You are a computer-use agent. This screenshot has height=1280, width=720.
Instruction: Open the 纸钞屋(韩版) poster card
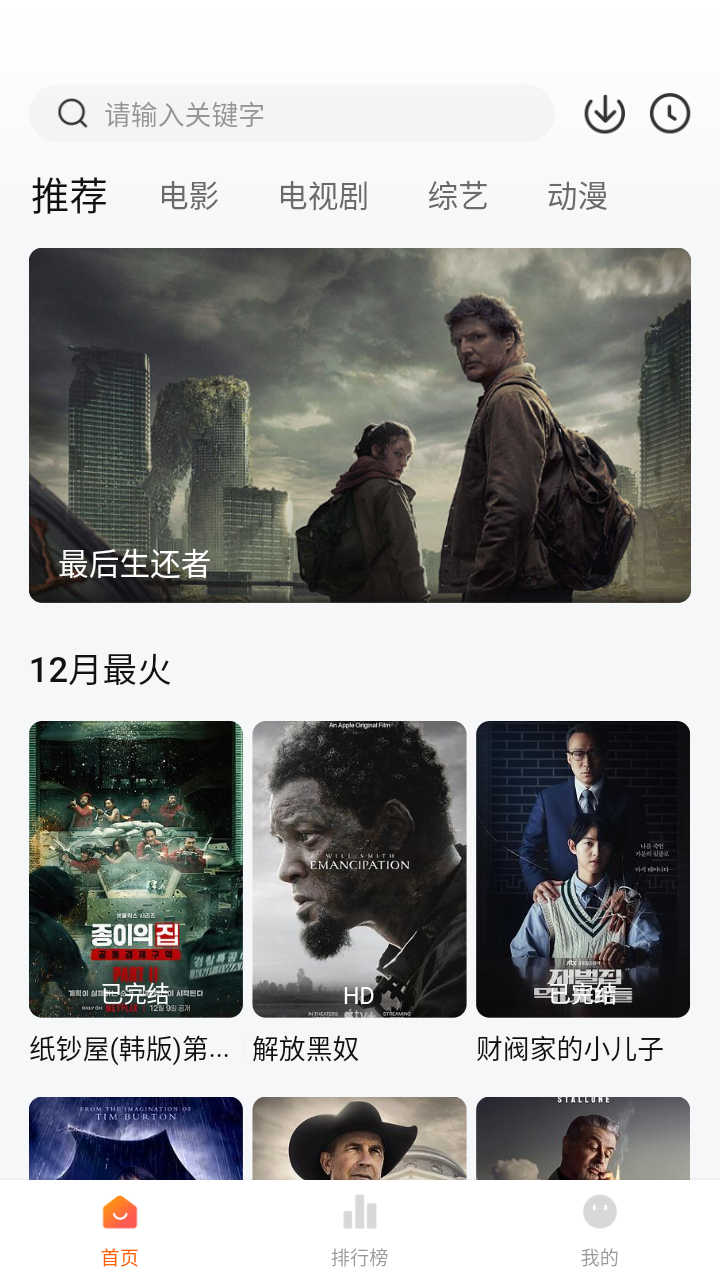pos(136,869)
